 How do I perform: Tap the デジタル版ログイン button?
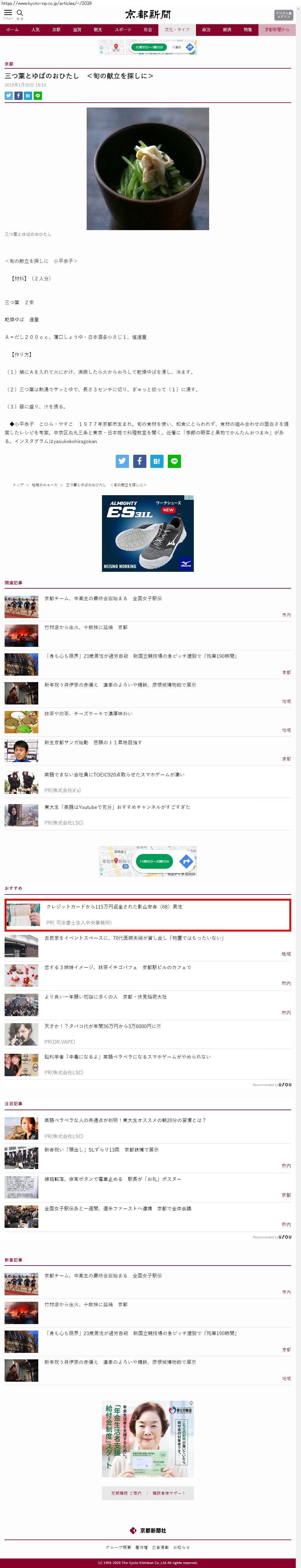click(283, 15)
